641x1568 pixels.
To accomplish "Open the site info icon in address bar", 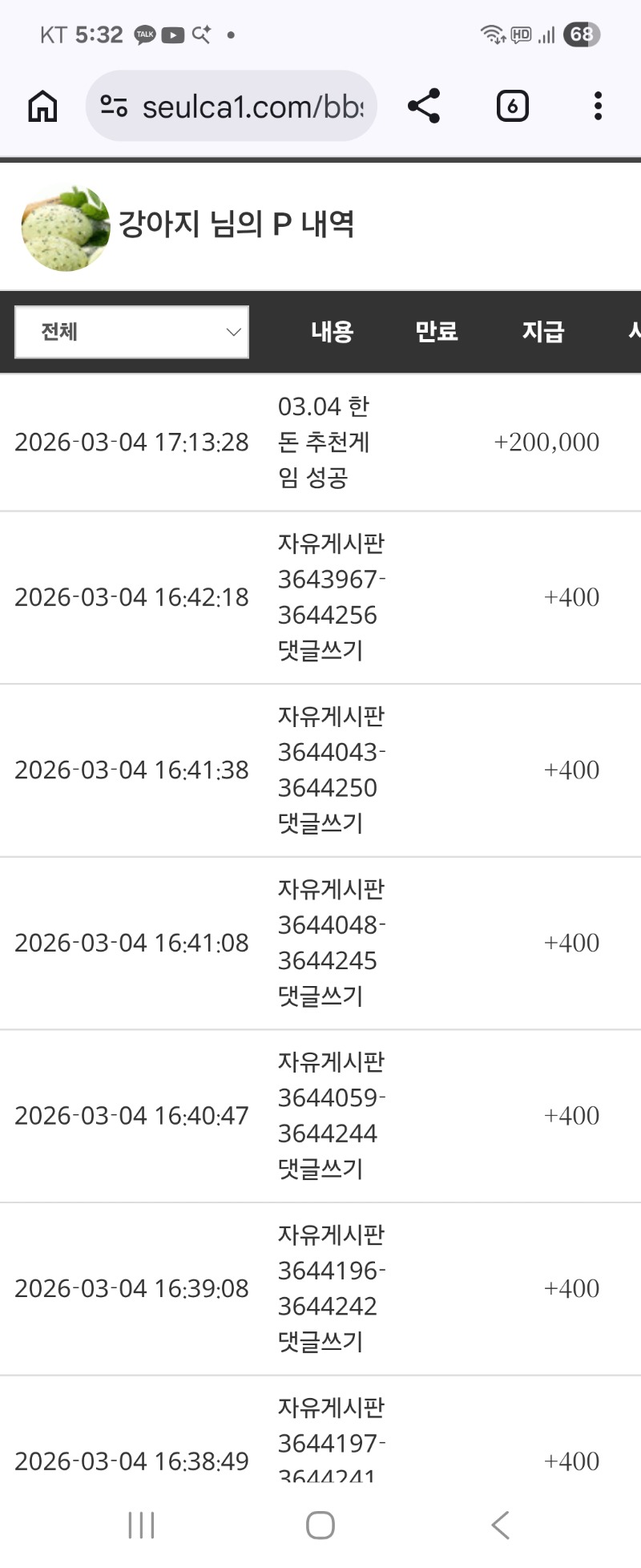I will coord(114,106).
